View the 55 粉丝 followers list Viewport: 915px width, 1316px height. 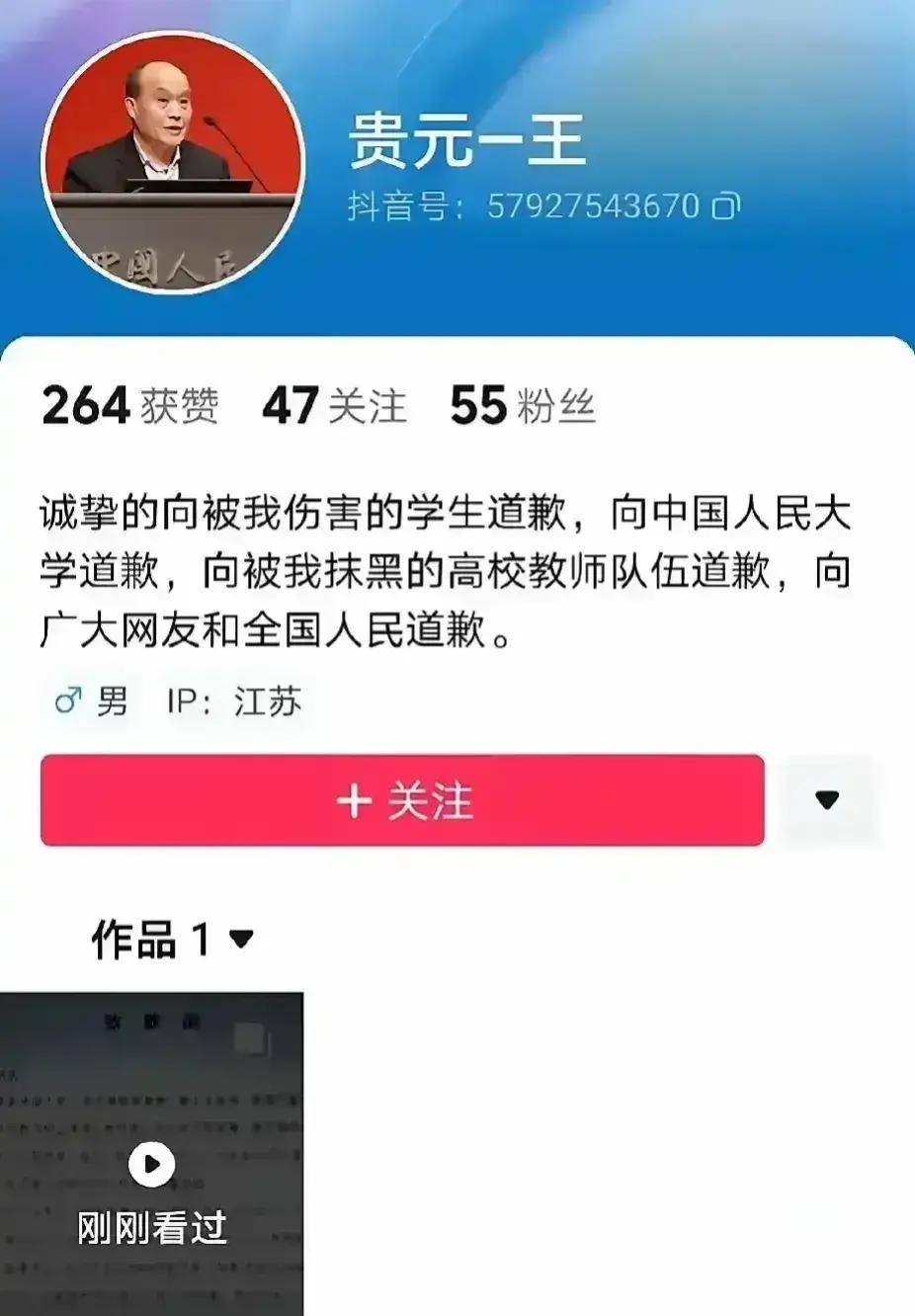pyautogui.click(x=523, y=406)
